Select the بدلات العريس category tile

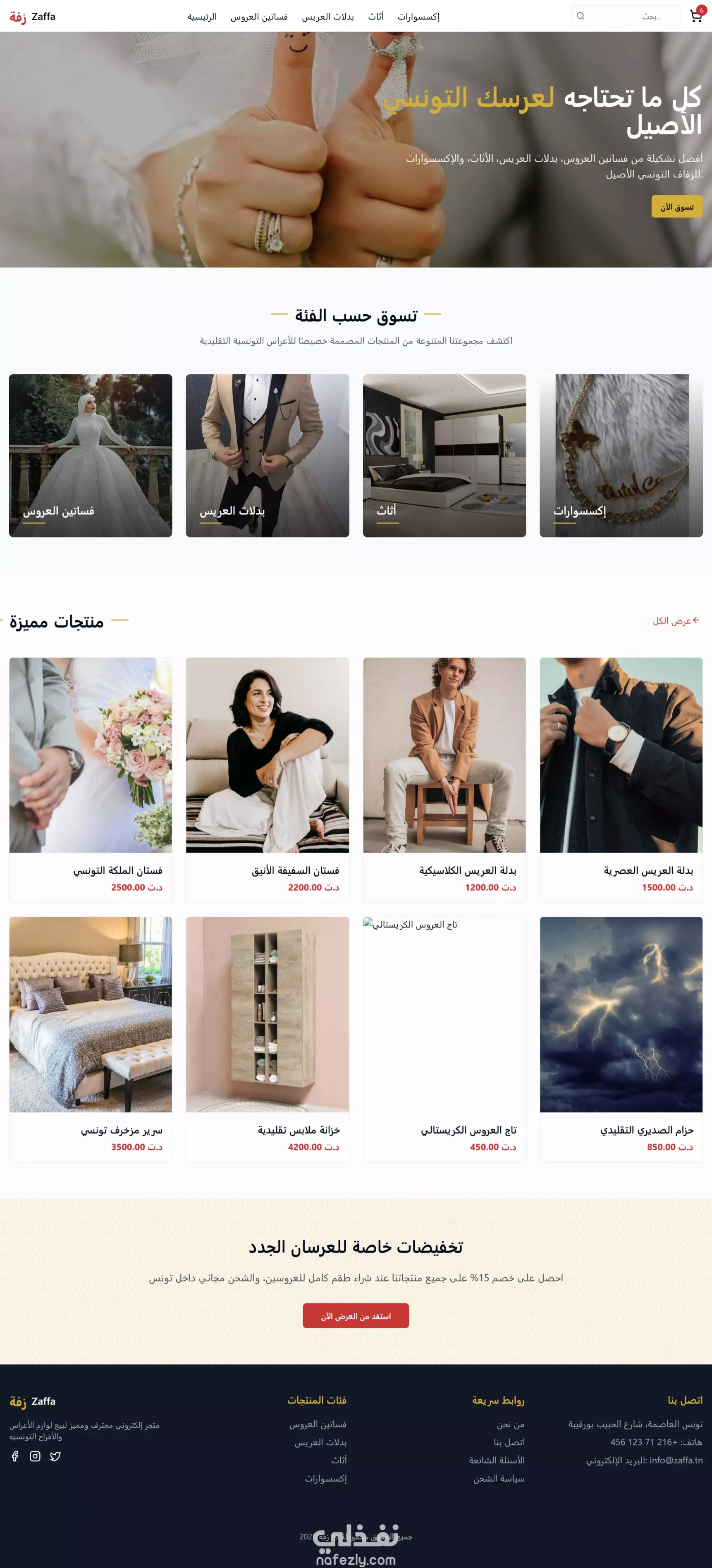click(x=267, y=455)
